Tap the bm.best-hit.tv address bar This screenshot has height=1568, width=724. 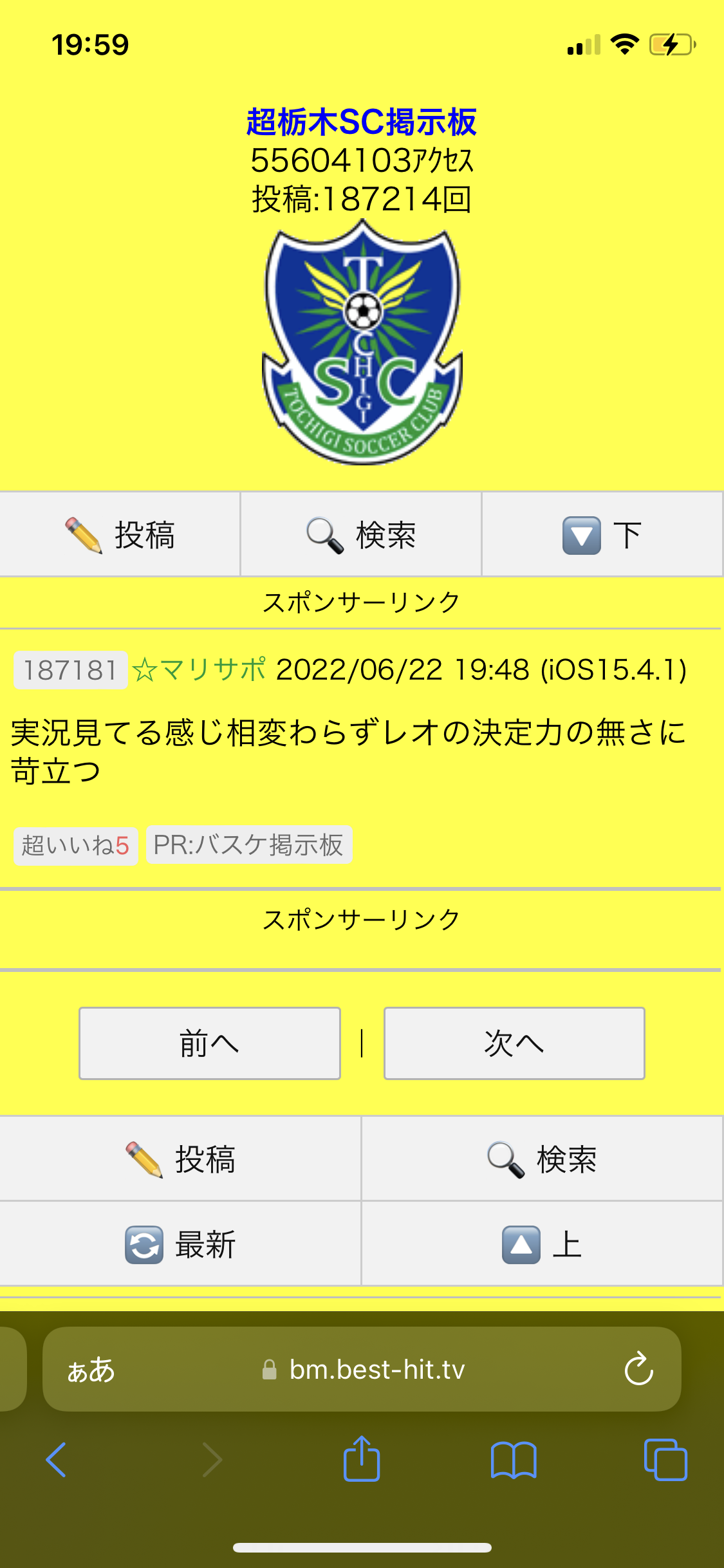pyautogui.click(x=376, y=1370)
